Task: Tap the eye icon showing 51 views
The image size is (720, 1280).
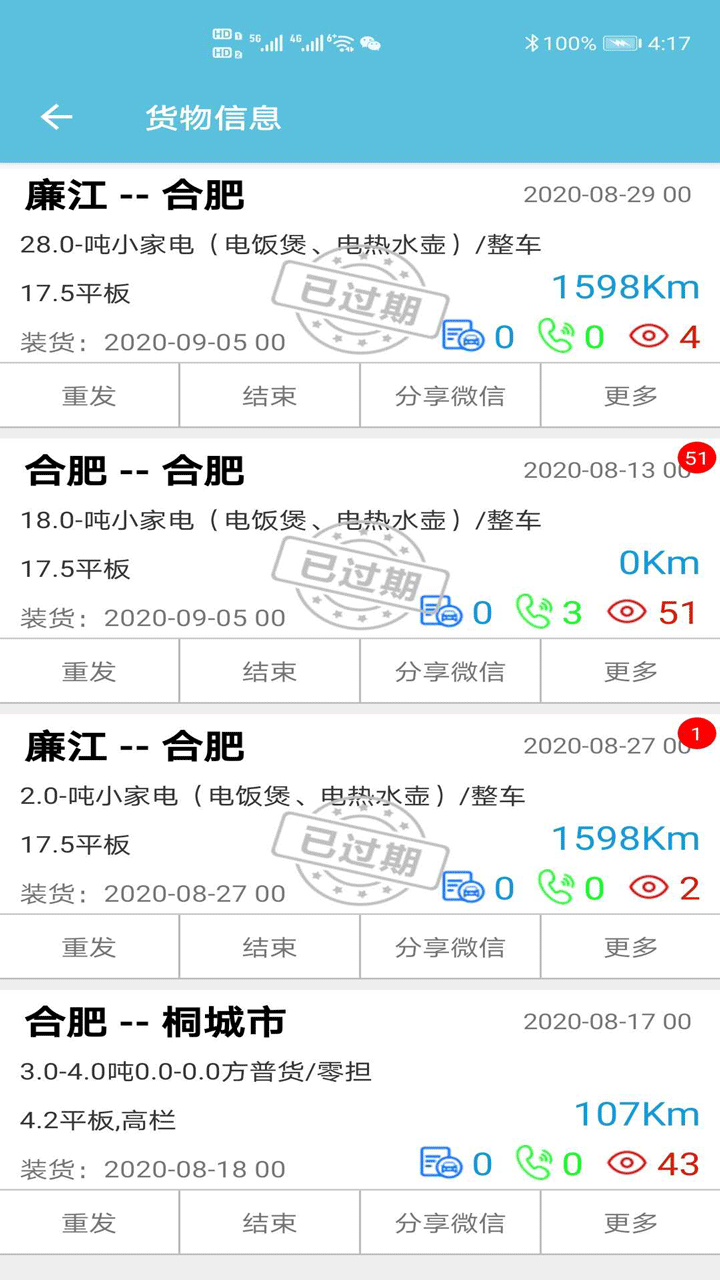Action: click(x=626, y=611)
